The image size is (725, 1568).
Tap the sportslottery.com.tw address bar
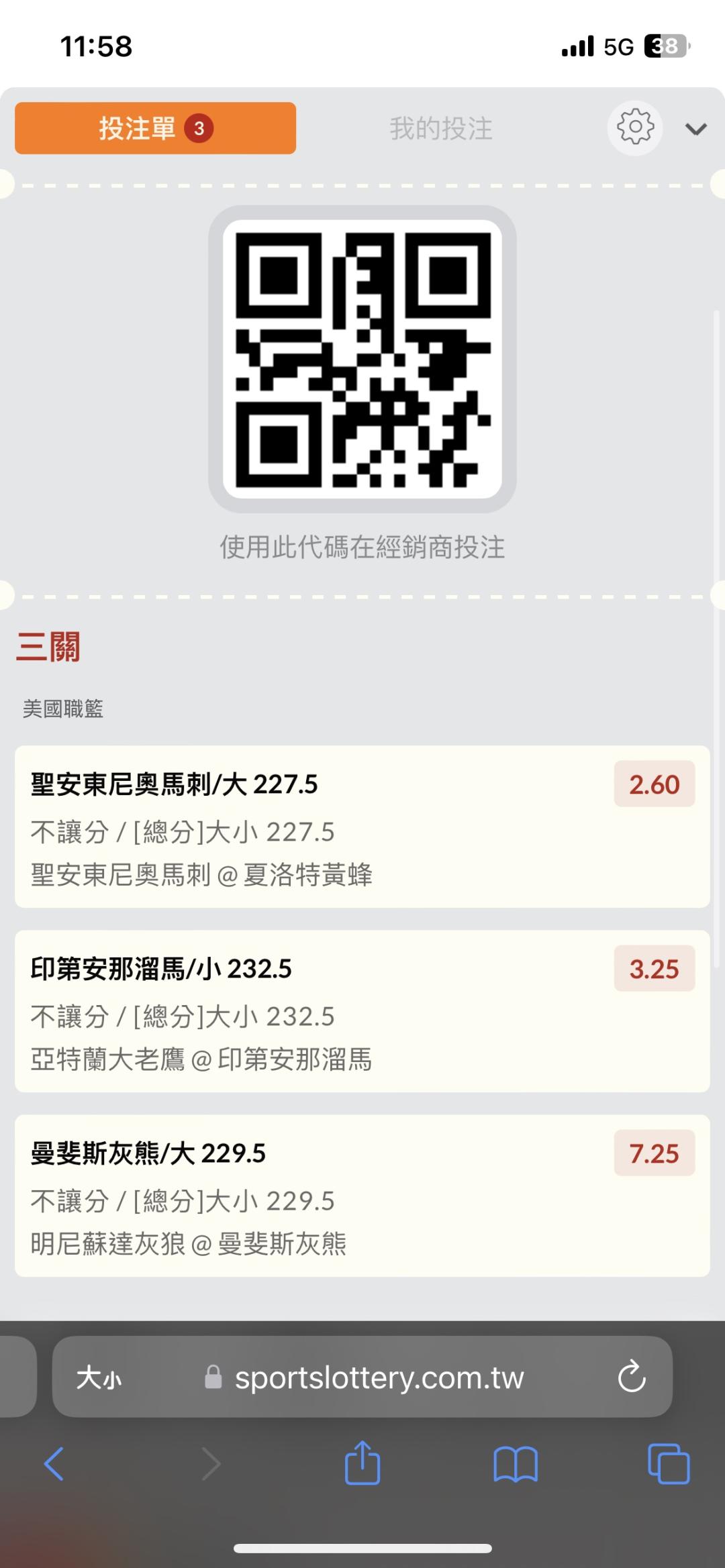click(364, 1377)
